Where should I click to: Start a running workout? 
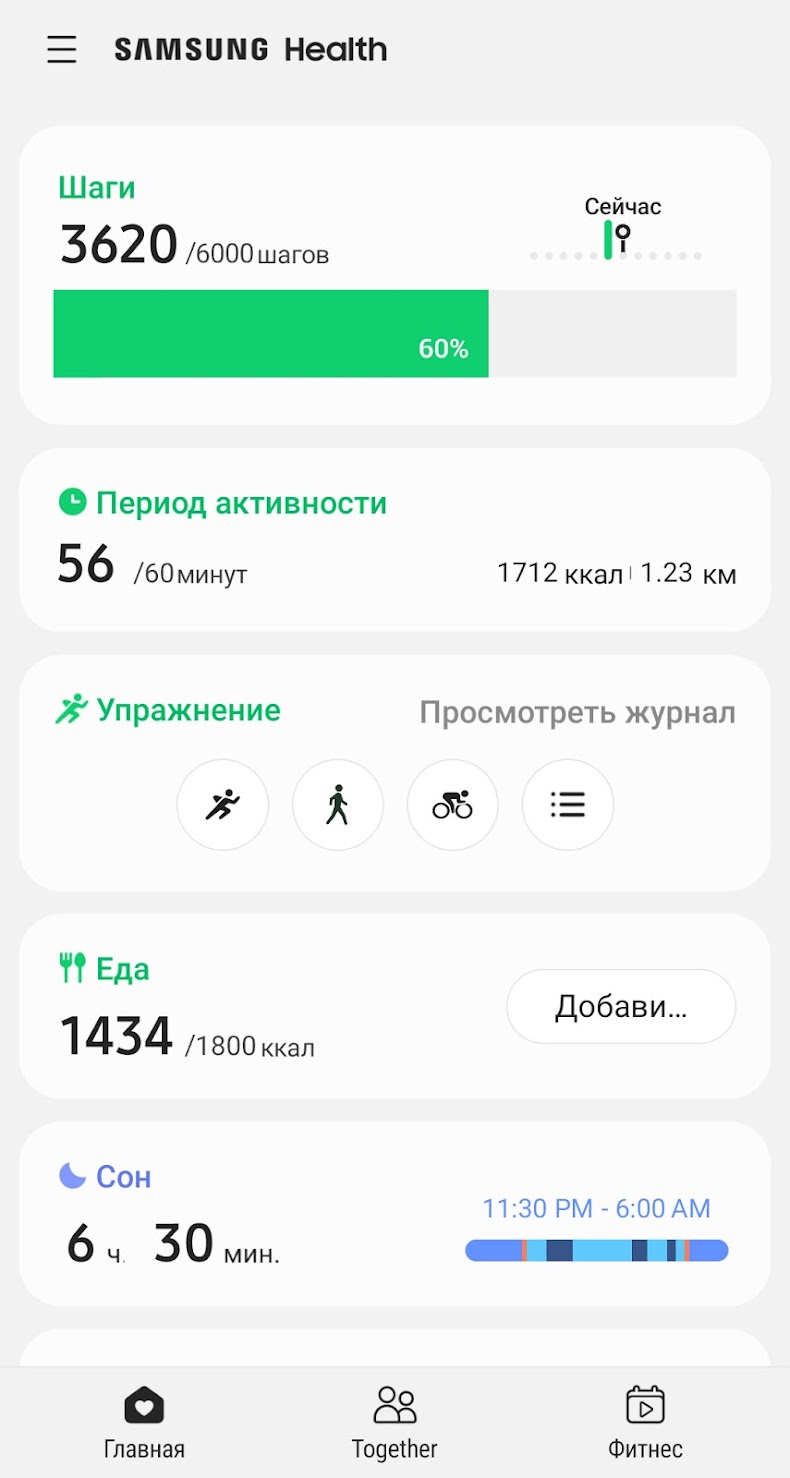pyautogui.click(x=222, y=805)
